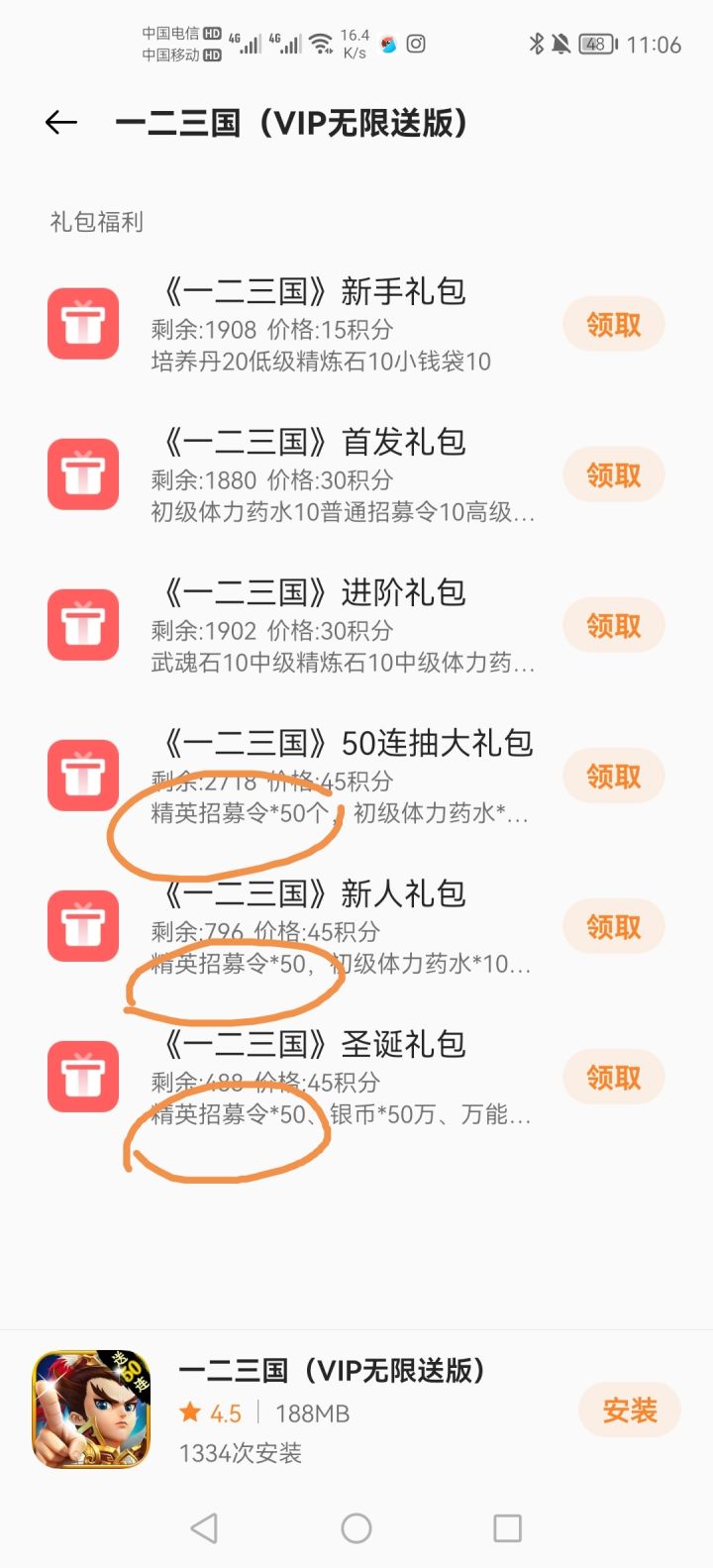Image resolution: width=713 pixels, height=1568 pixels.
Task: Claim the 圣诞礼包 reward
Action: 613,1077
